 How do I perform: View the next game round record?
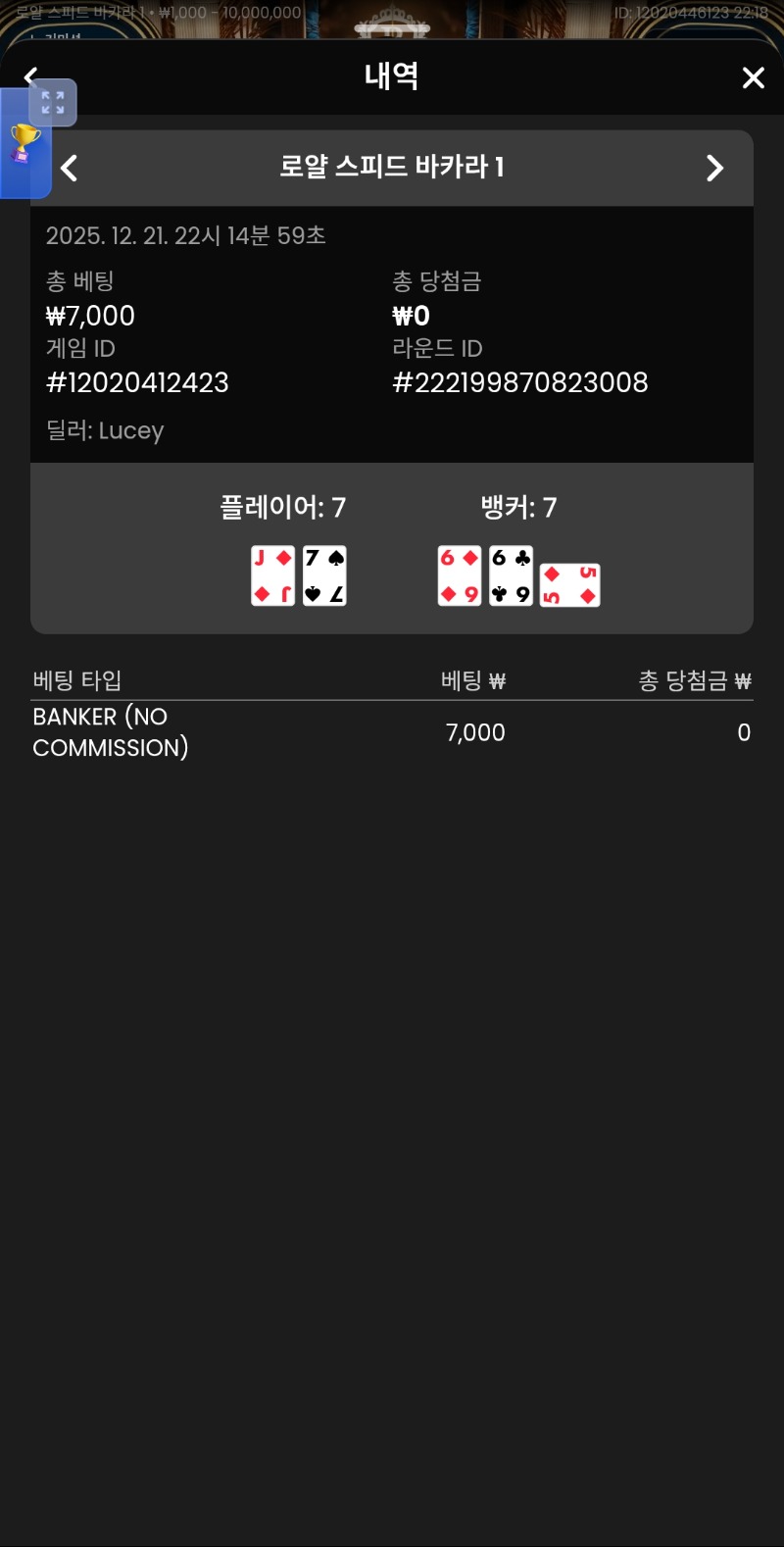pyautogui.click(x=714, y=169)
